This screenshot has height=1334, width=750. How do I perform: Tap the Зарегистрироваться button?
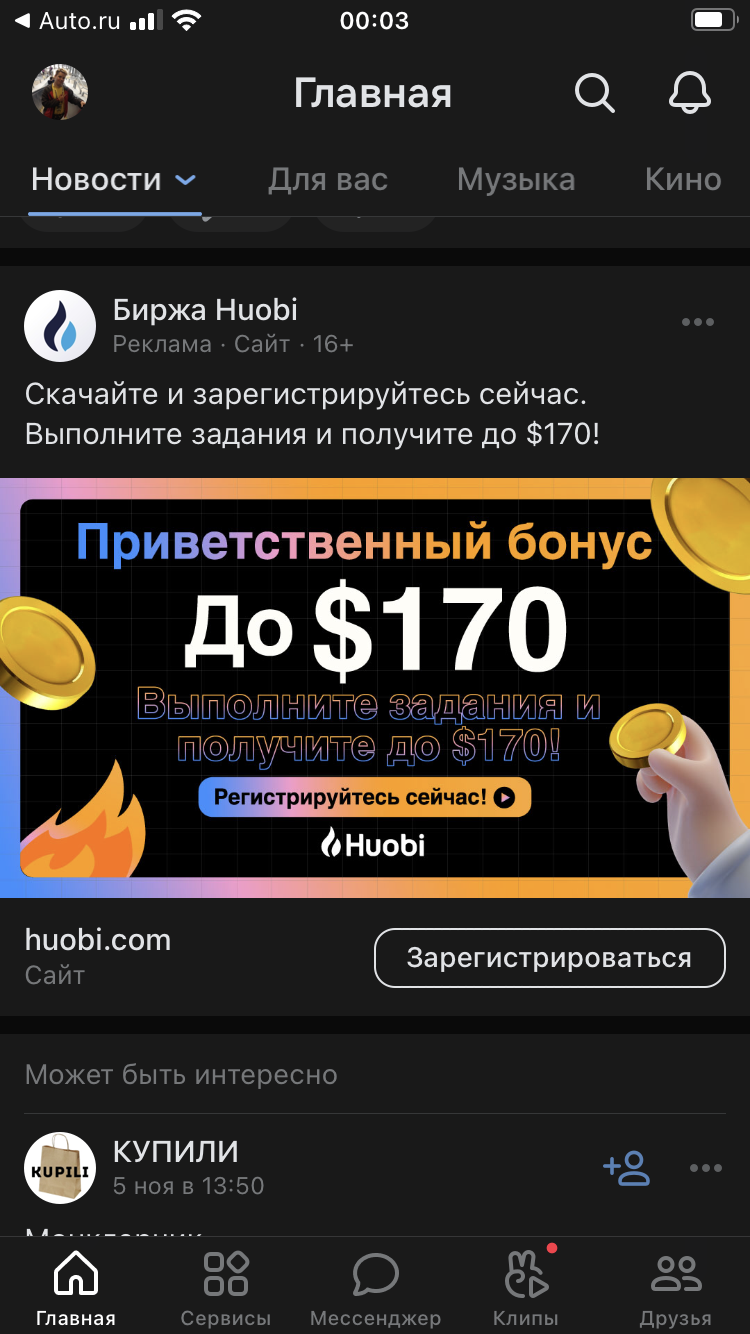click(550, 958)
